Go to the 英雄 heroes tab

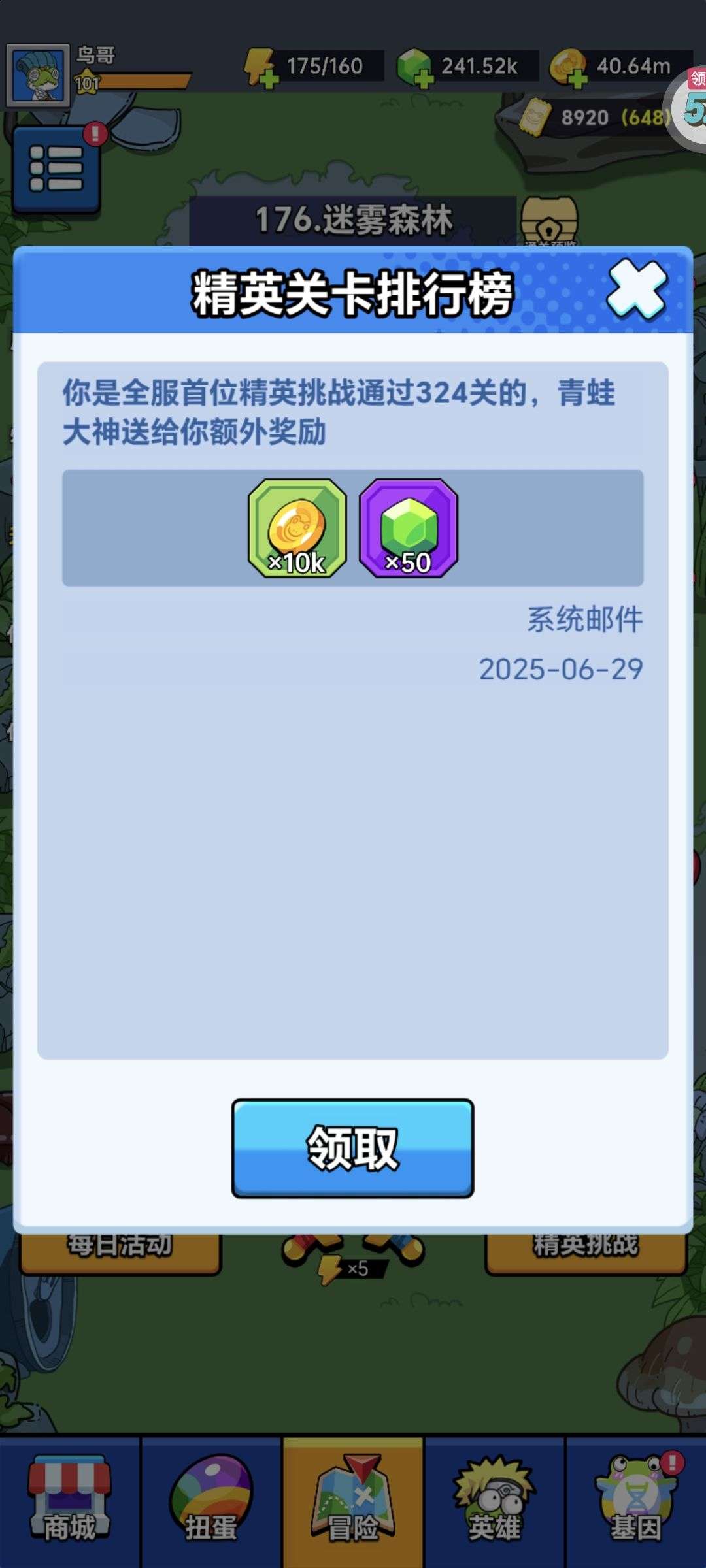495,1501
